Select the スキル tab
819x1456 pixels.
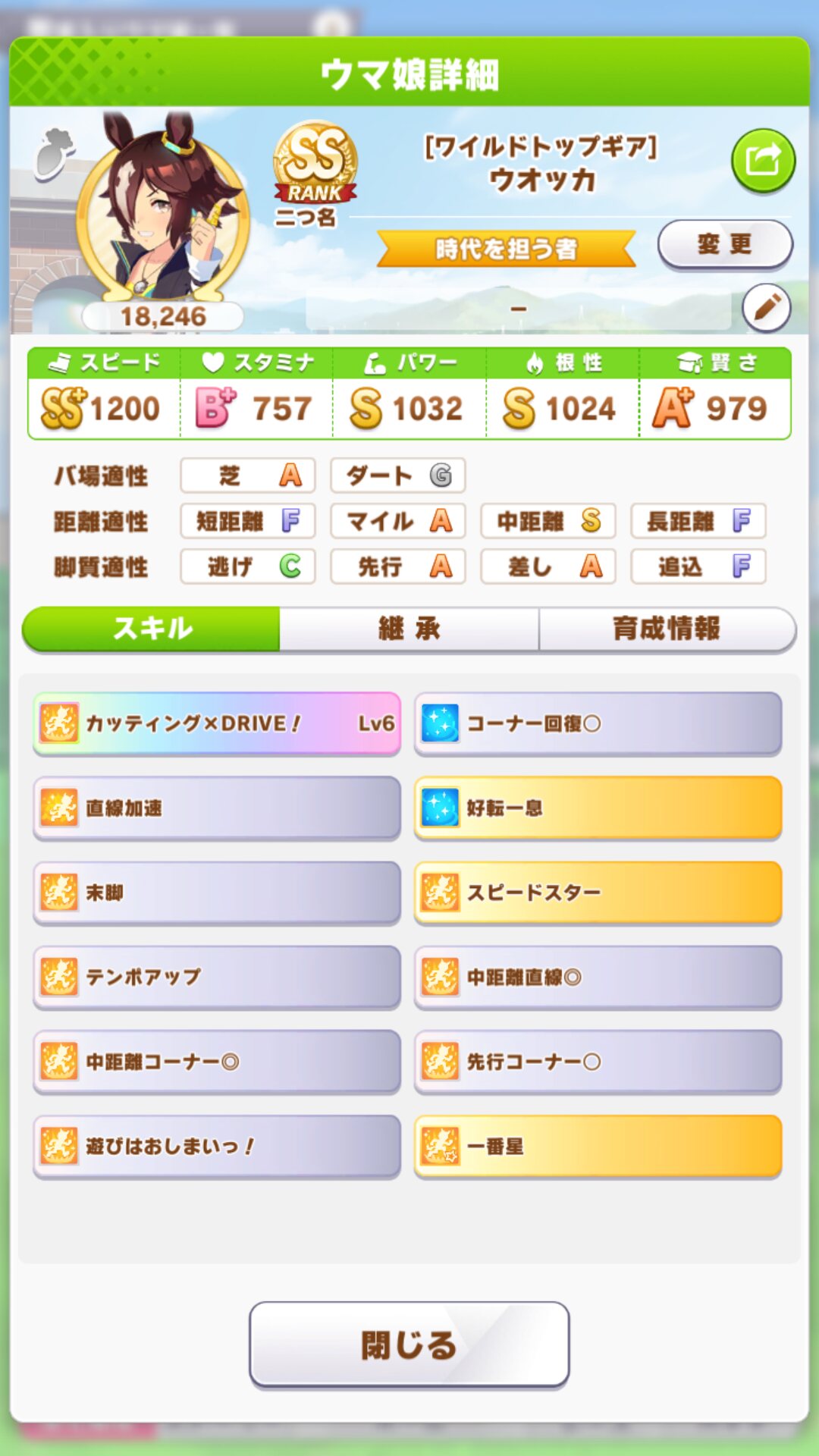(x=152, y=629)
